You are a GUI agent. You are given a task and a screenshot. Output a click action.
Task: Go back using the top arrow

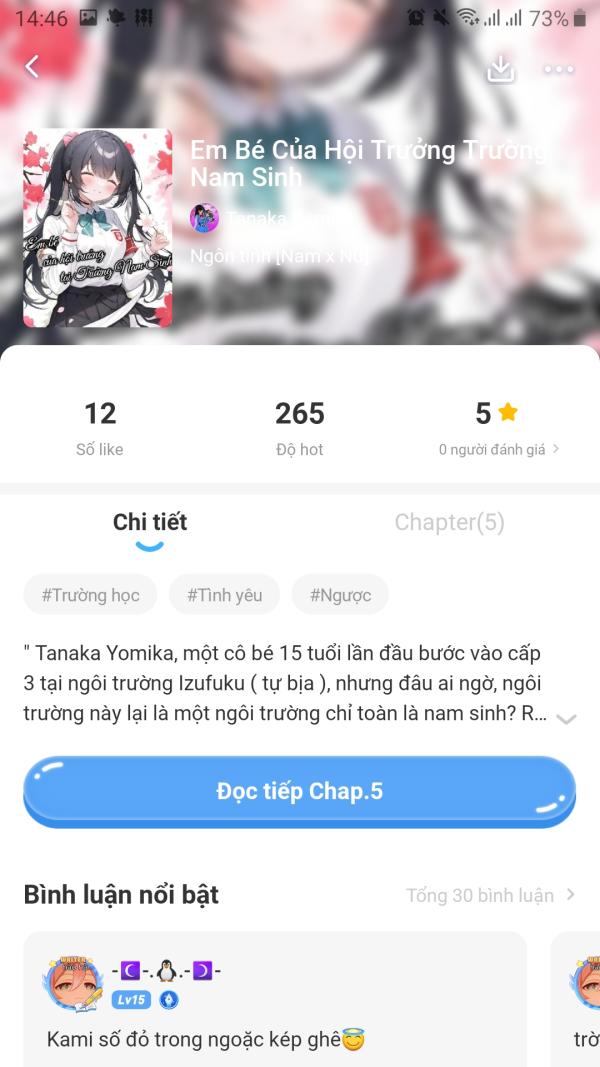[32, 67]
